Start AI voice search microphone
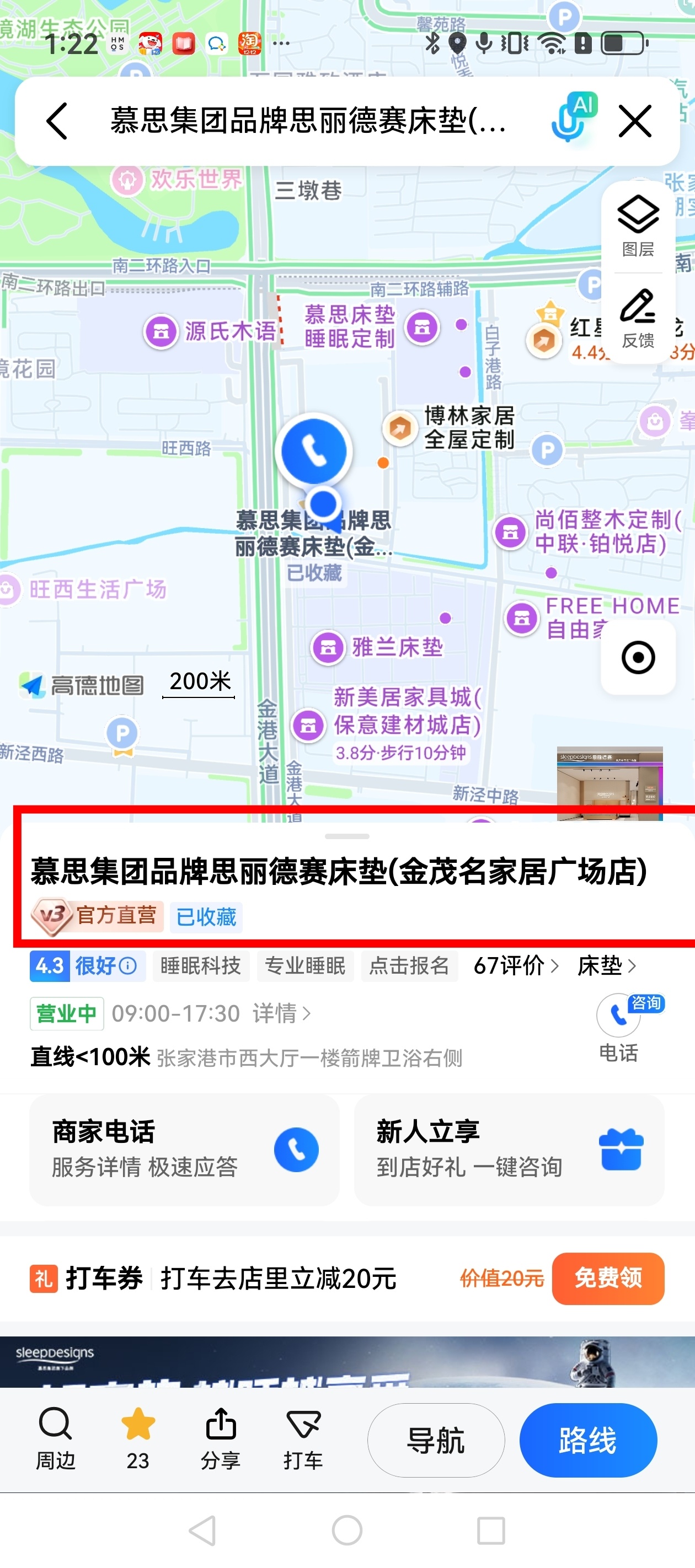695x1568 pixels. (x=571, y=119)
